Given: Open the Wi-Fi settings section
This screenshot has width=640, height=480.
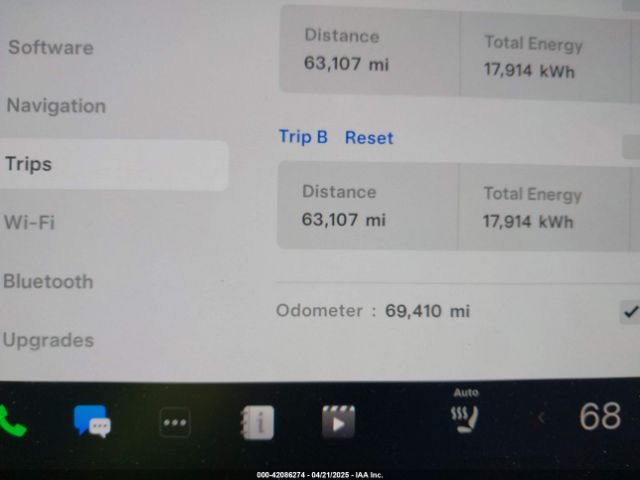Looking at the screenshot, I should click(x=29, y=222).
